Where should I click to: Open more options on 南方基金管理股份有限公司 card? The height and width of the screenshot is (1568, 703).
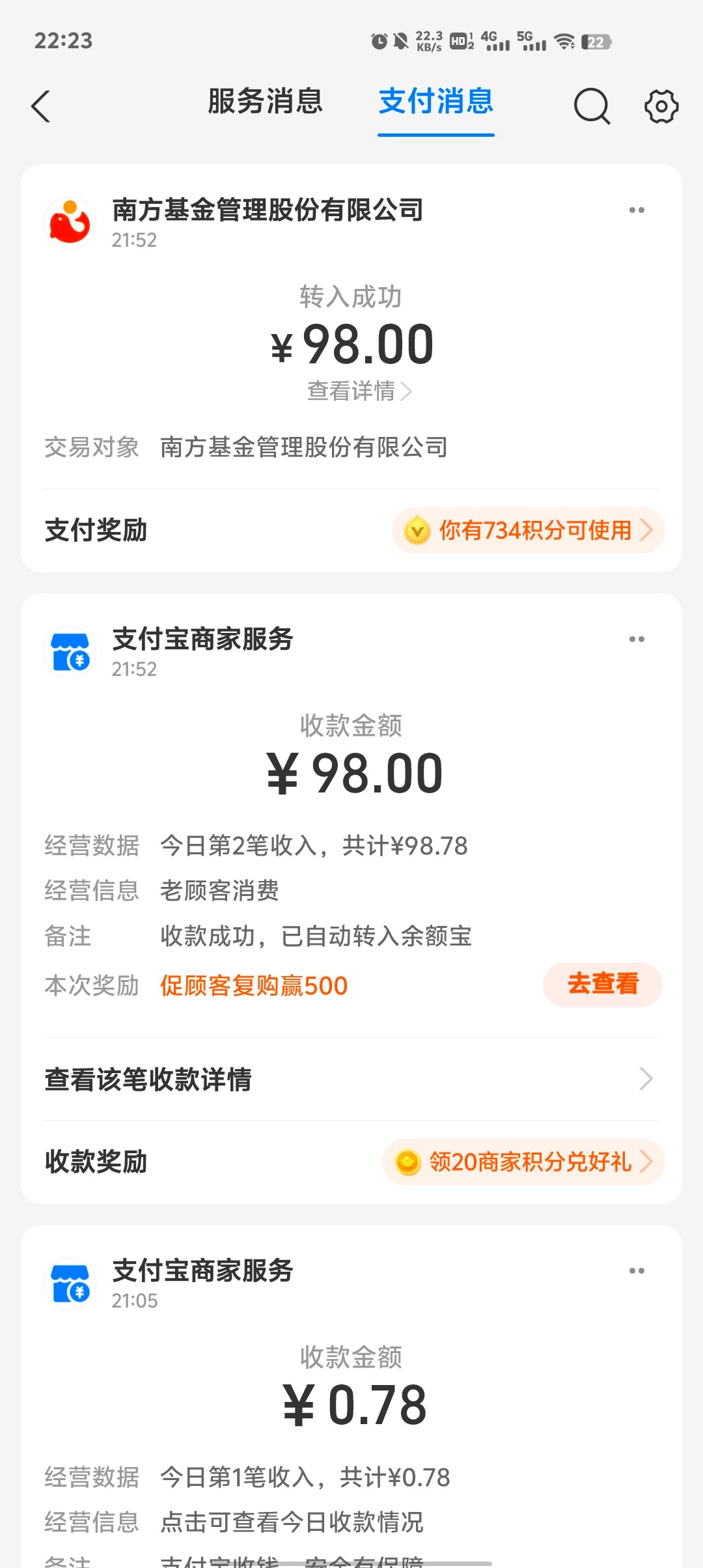coord(636,210)
